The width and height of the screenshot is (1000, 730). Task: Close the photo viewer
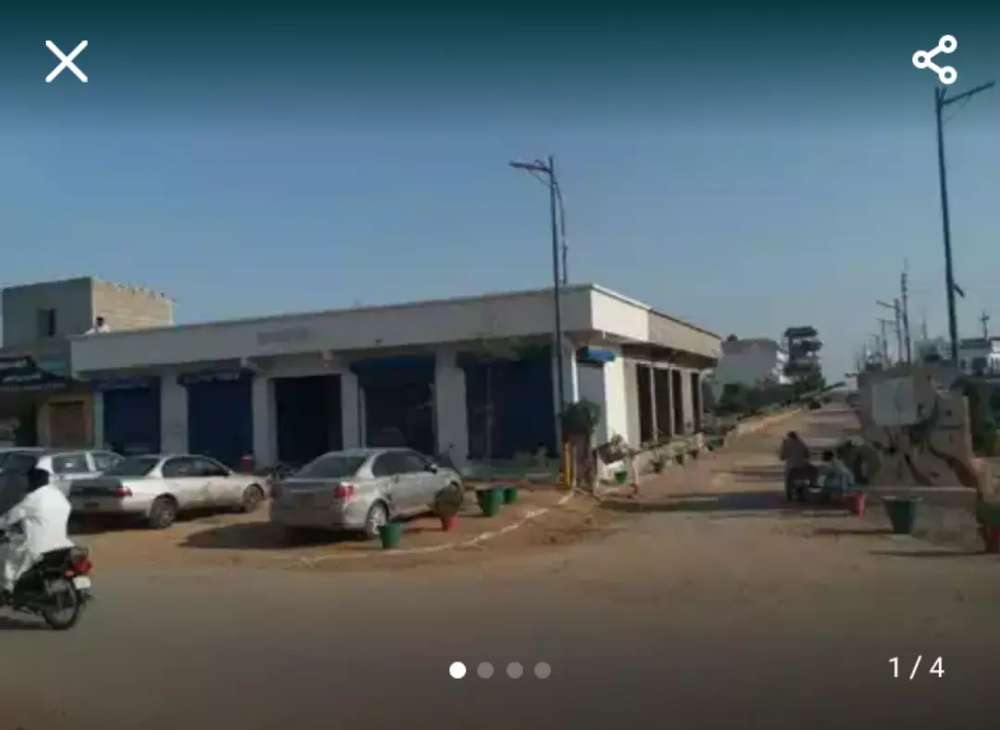tap(66, 61)
